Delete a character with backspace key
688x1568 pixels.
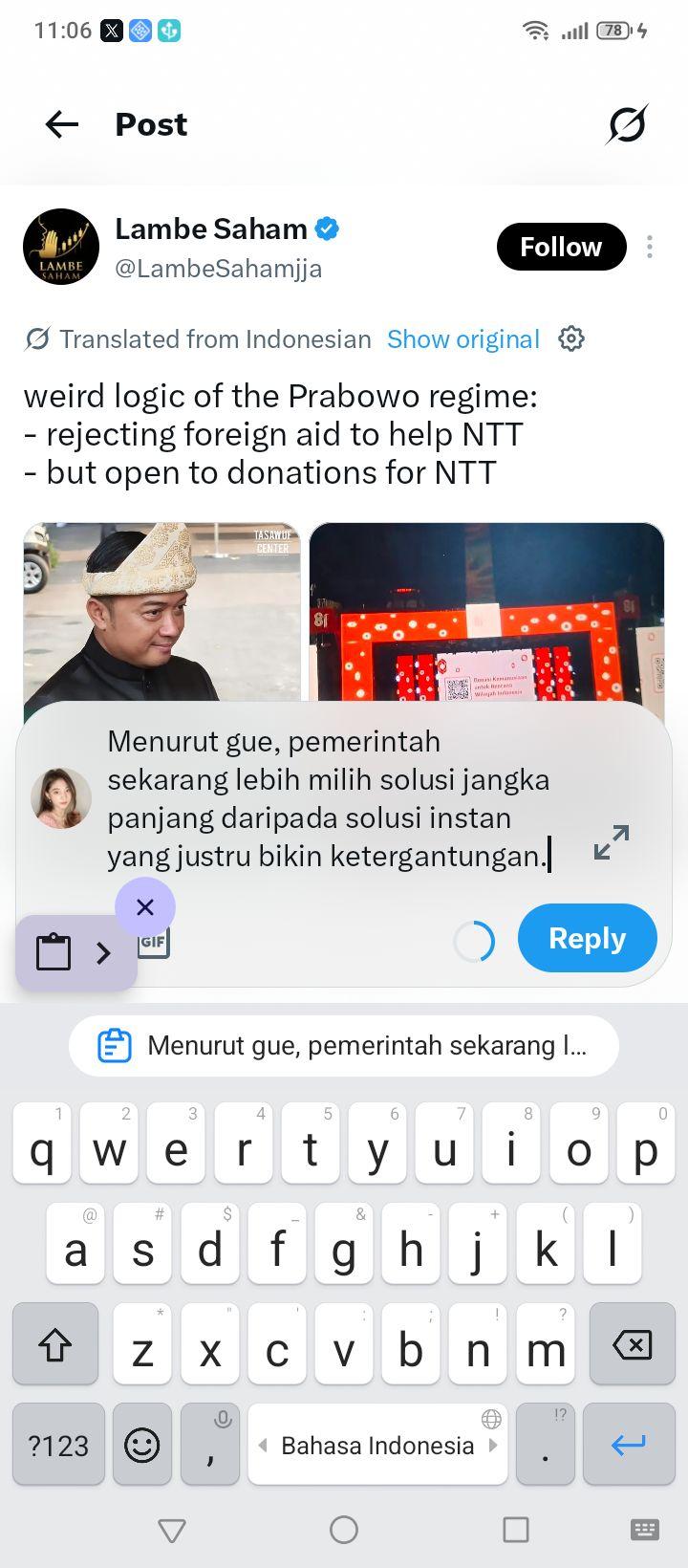pos(632,1345)
